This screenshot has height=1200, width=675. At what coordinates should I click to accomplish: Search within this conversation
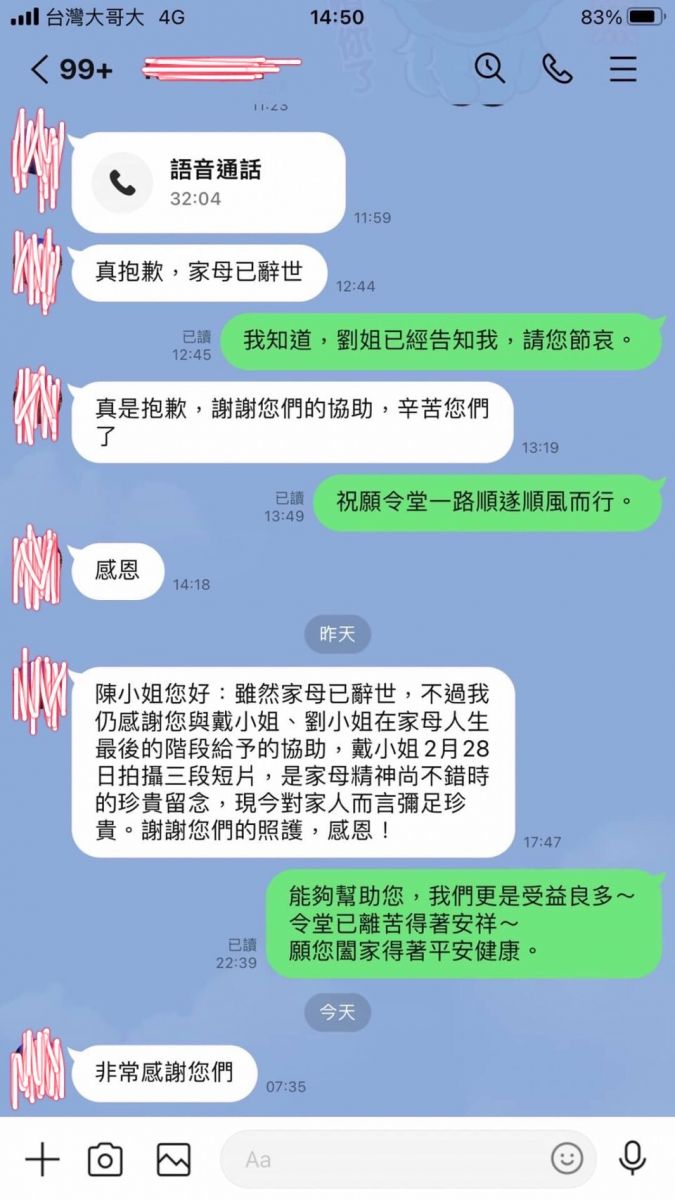click(489, 68)
